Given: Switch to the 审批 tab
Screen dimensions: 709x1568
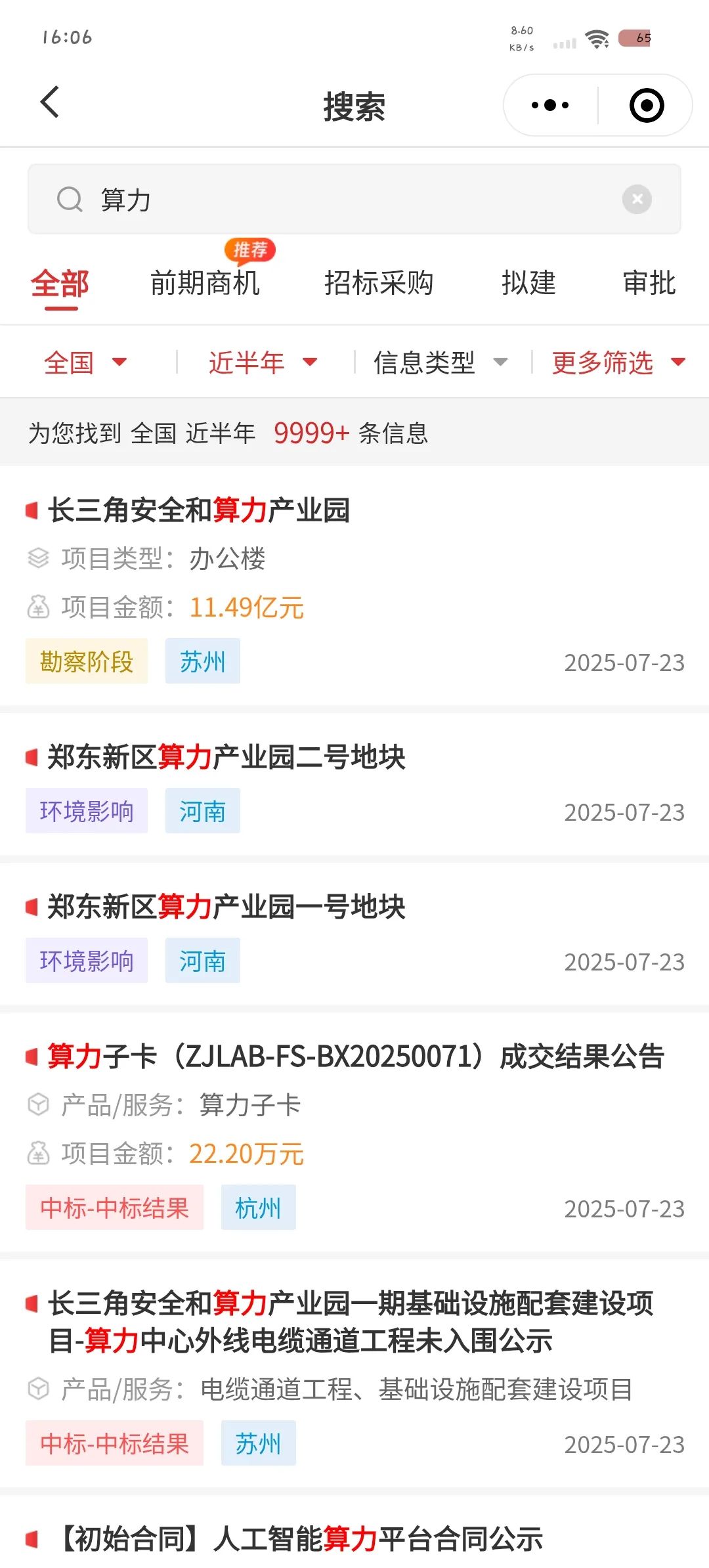Looking at the screenshot, I should pyautogui.click(x=649, y=283).
